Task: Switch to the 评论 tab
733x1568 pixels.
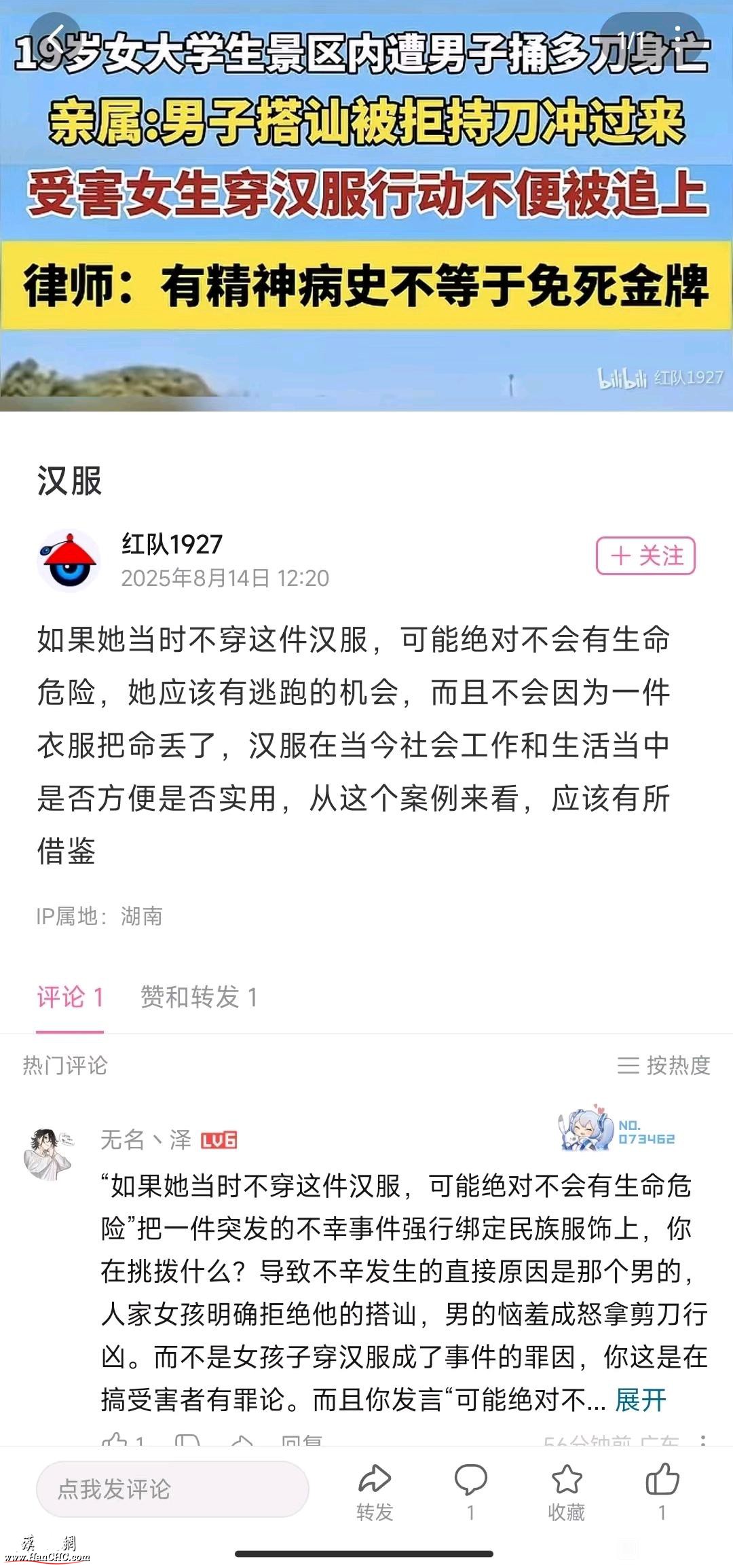Action: point(70,998)
